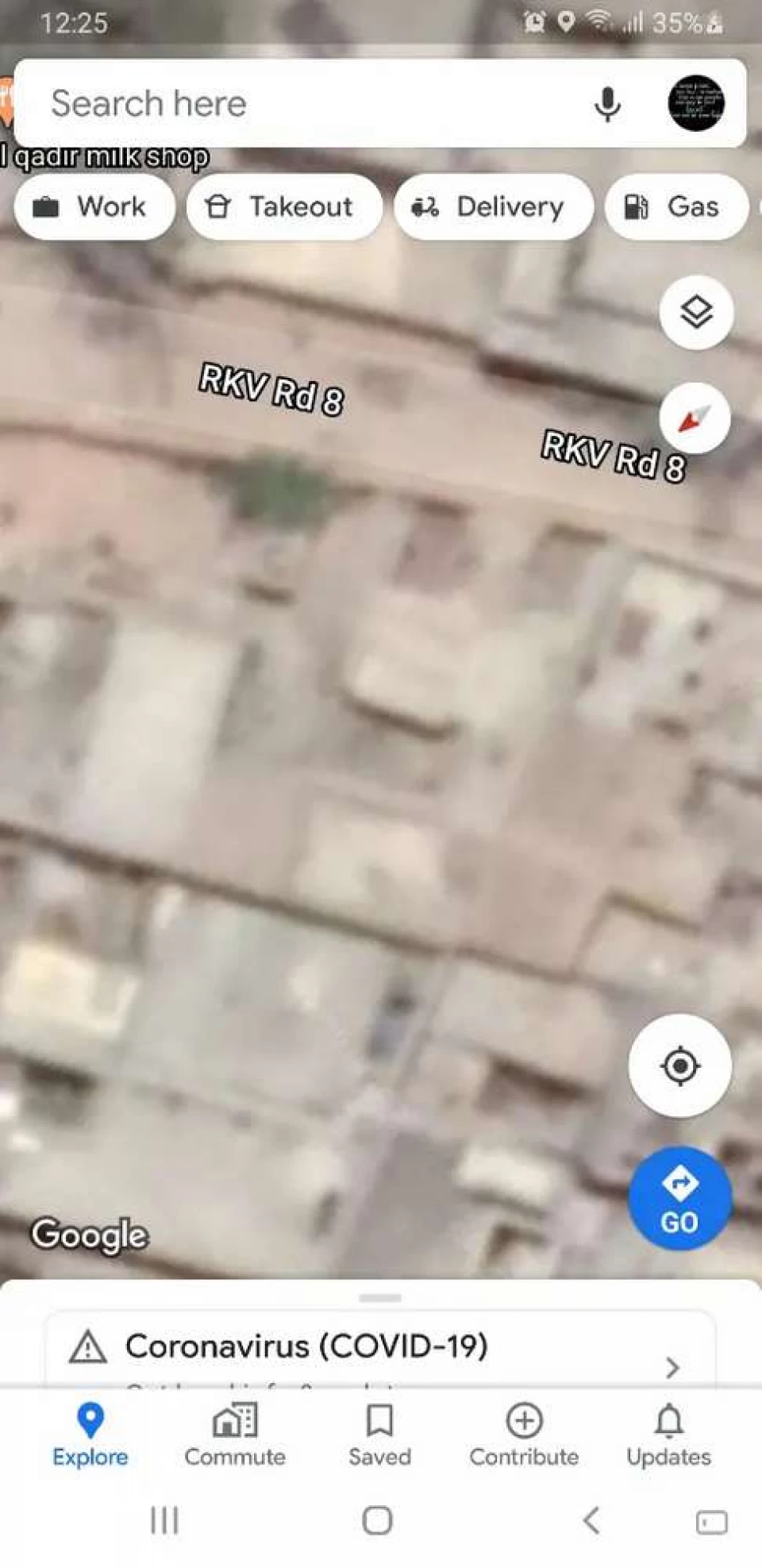This screenshot has height=1568, width=762.
Task: Tap the system home button
Action: tap(377, 1520)
